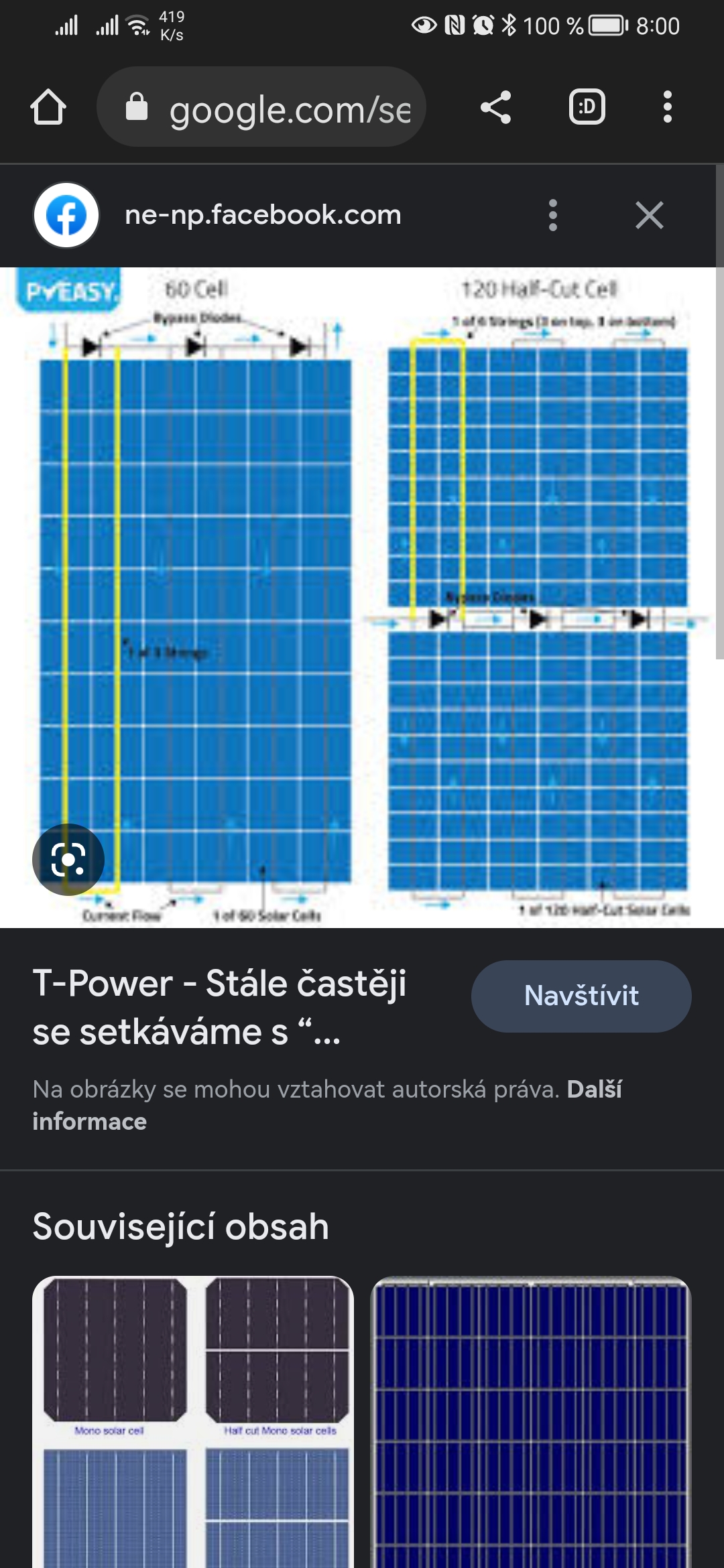Screen dimensions: 724x1568
Task: Open related mono solar cell image
Action: click(x=193, y=1421)
